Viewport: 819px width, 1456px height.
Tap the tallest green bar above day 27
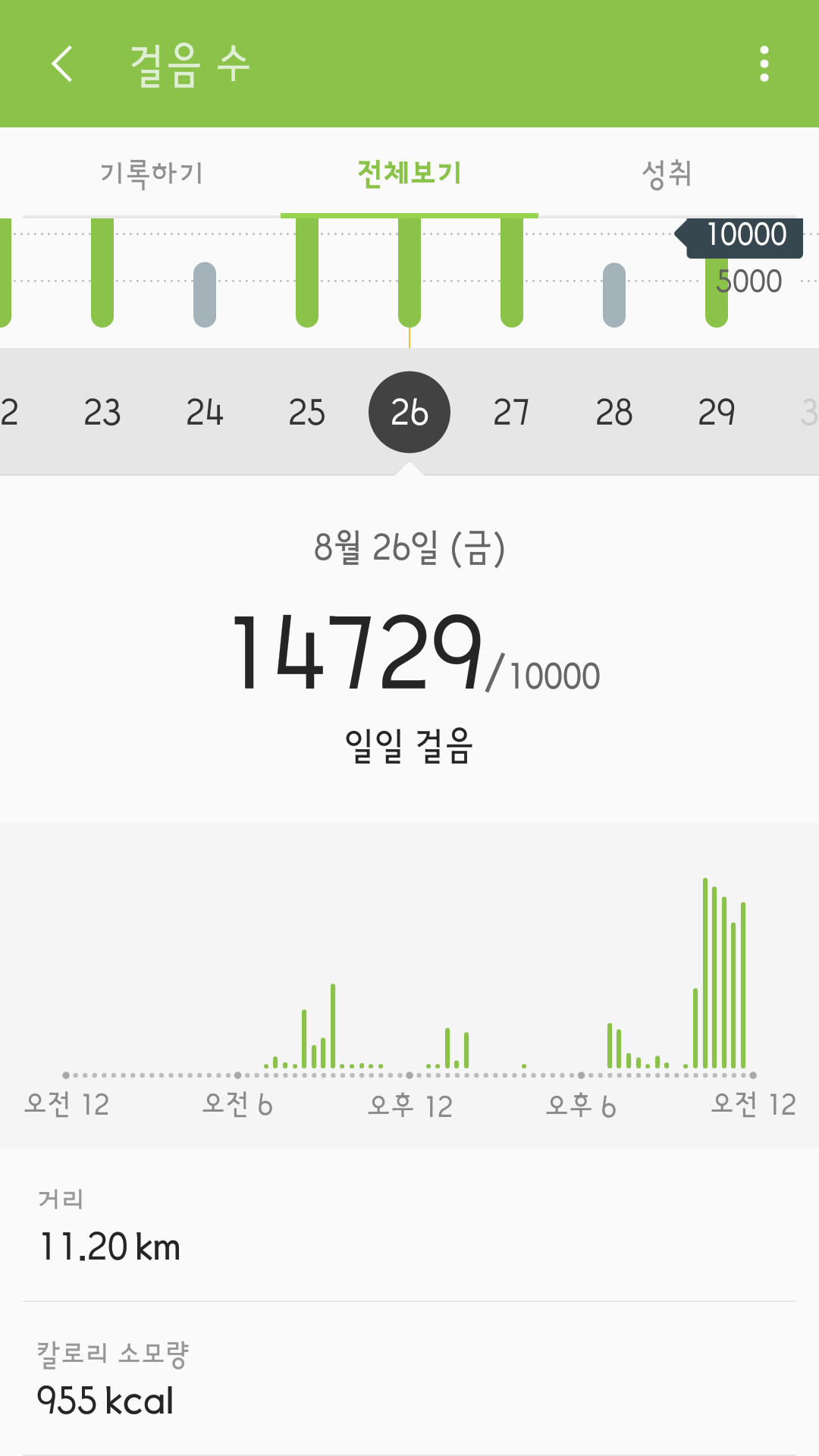pyautogui.click(x=512, y=273)
